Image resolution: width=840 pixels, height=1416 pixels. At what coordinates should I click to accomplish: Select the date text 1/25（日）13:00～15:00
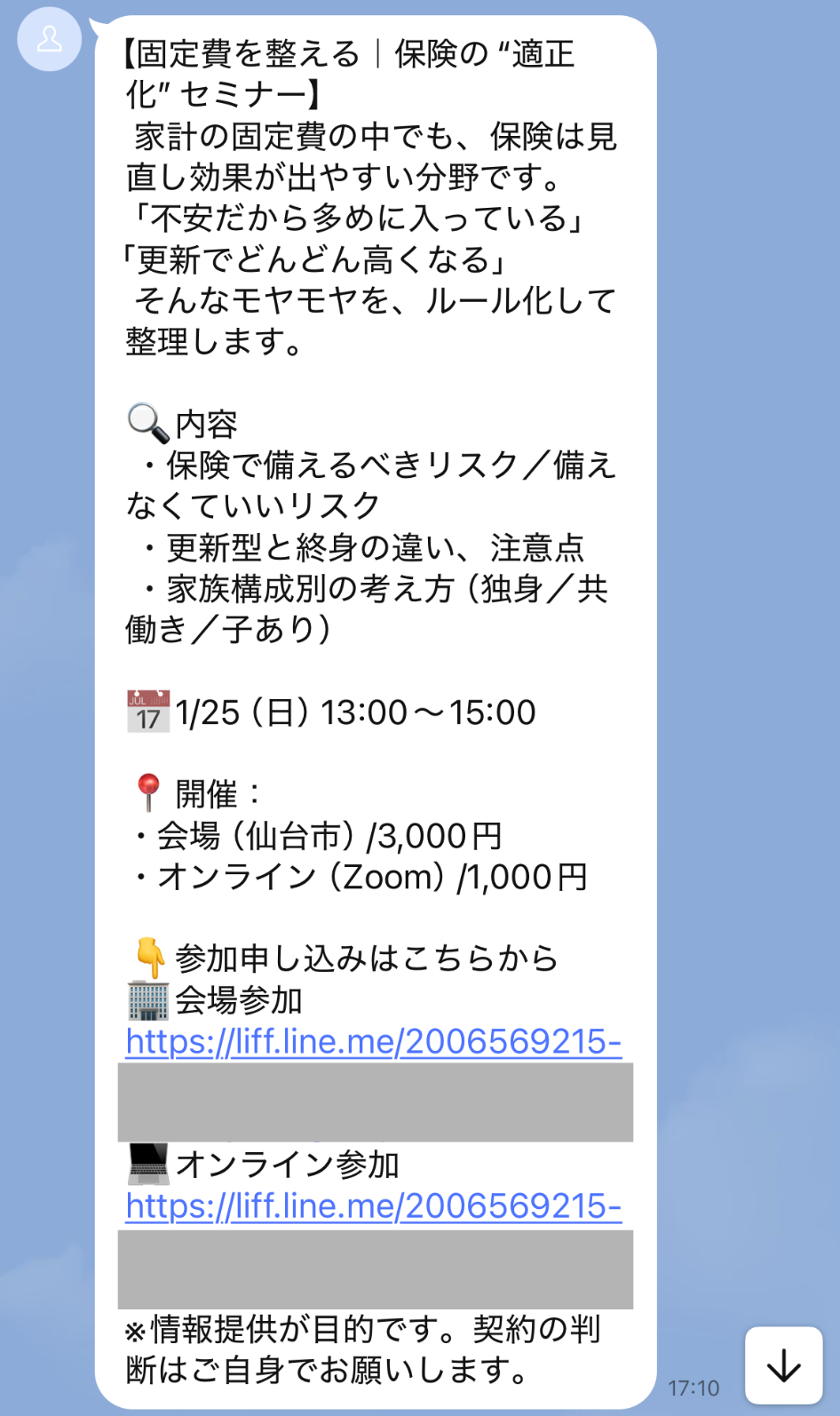[x=355, y=710]
